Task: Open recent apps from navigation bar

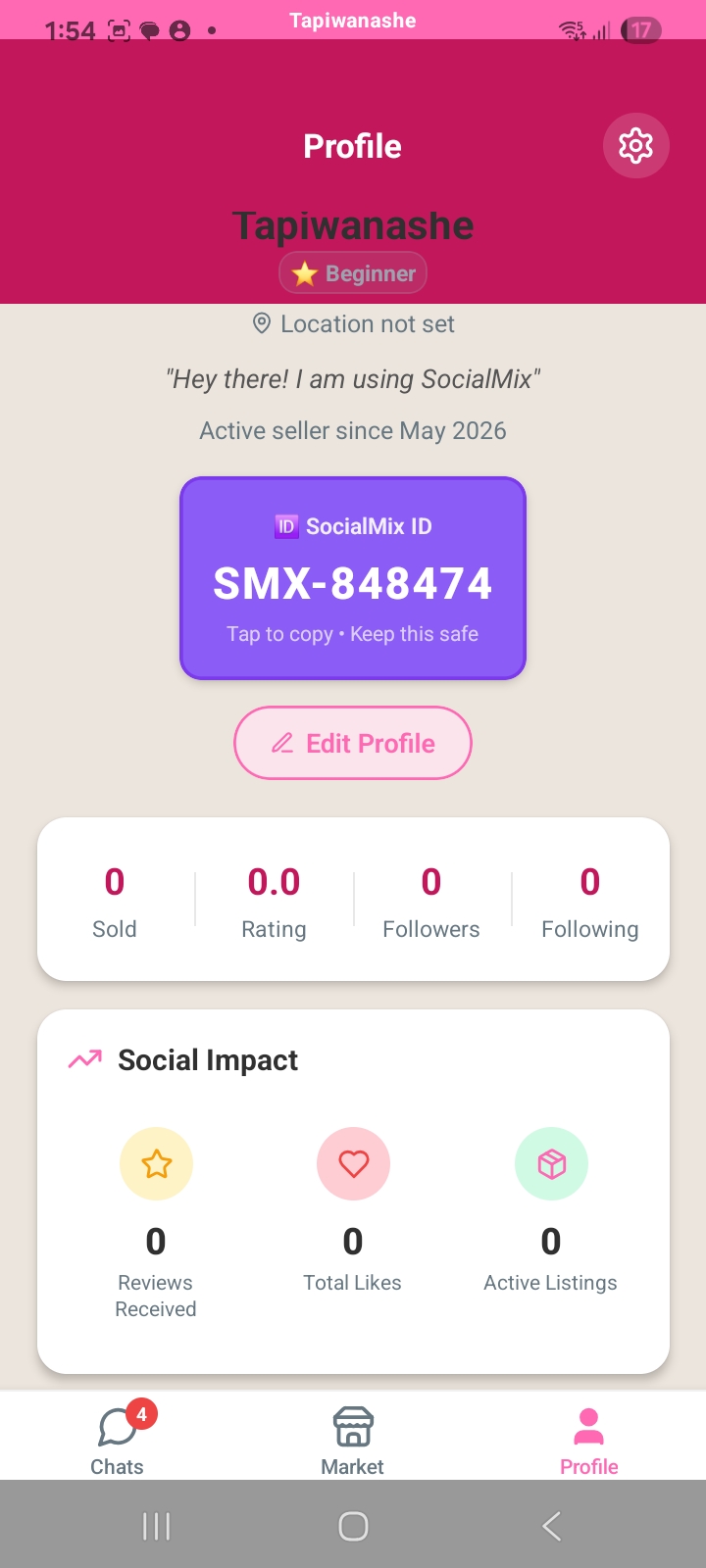Action: coord(156,1526)
